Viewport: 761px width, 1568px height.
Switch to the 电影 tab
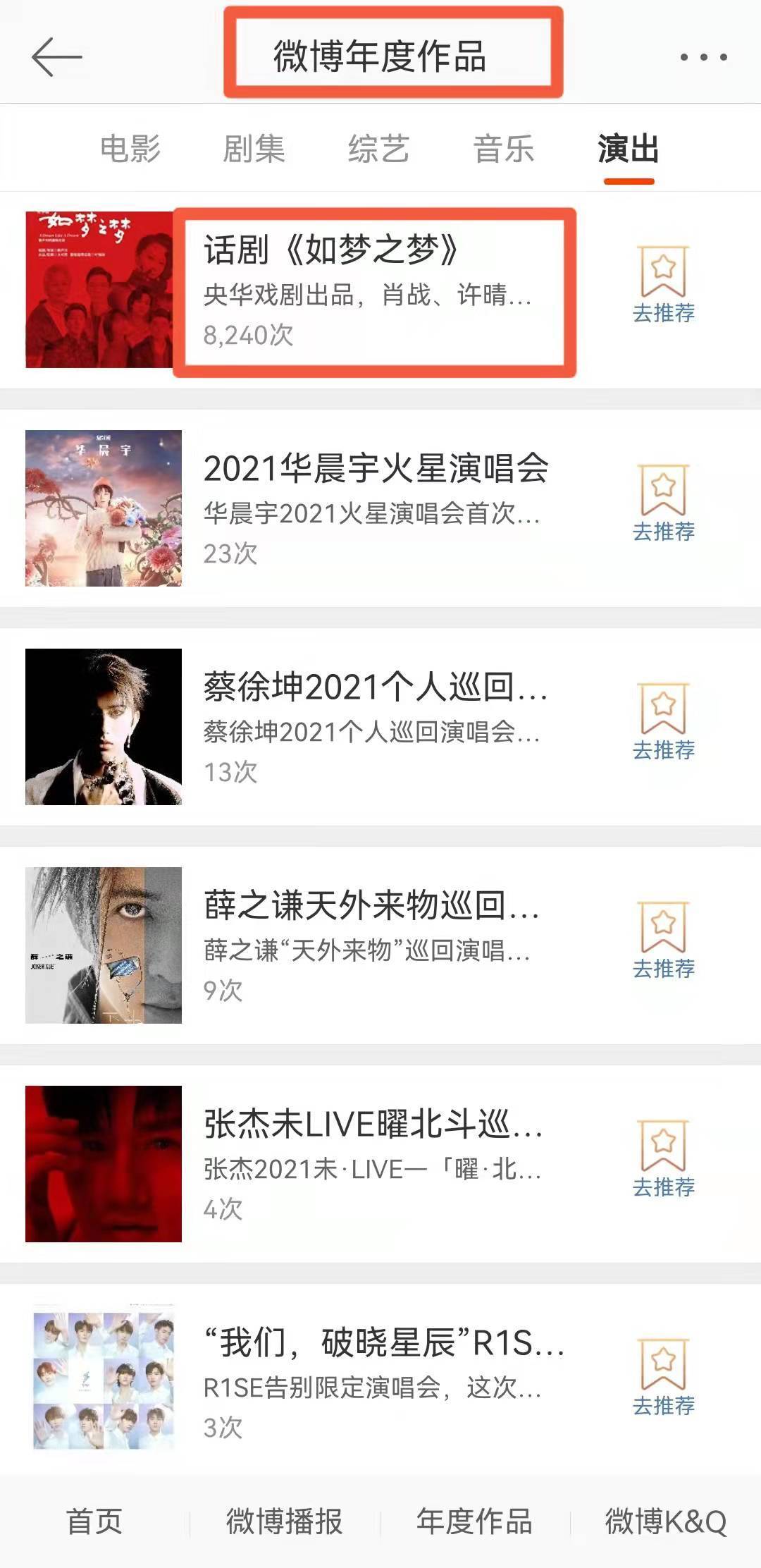(130, 149)
